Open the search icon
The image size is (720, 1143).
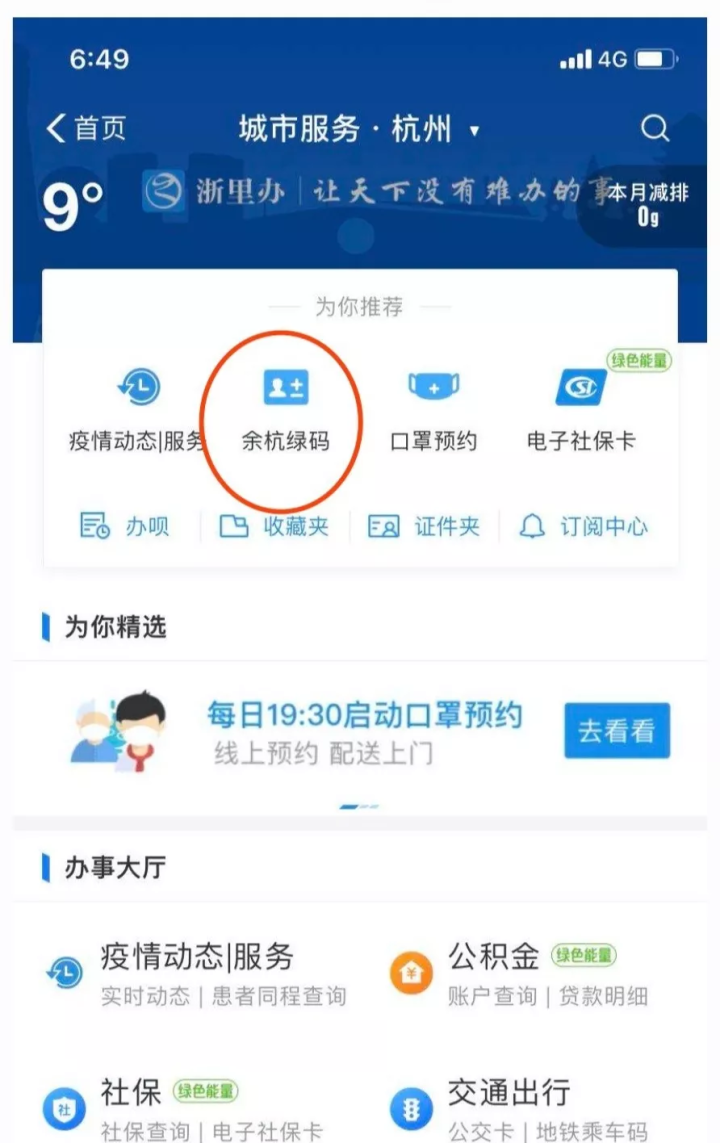pyautogui.click(x=655, y=129)
